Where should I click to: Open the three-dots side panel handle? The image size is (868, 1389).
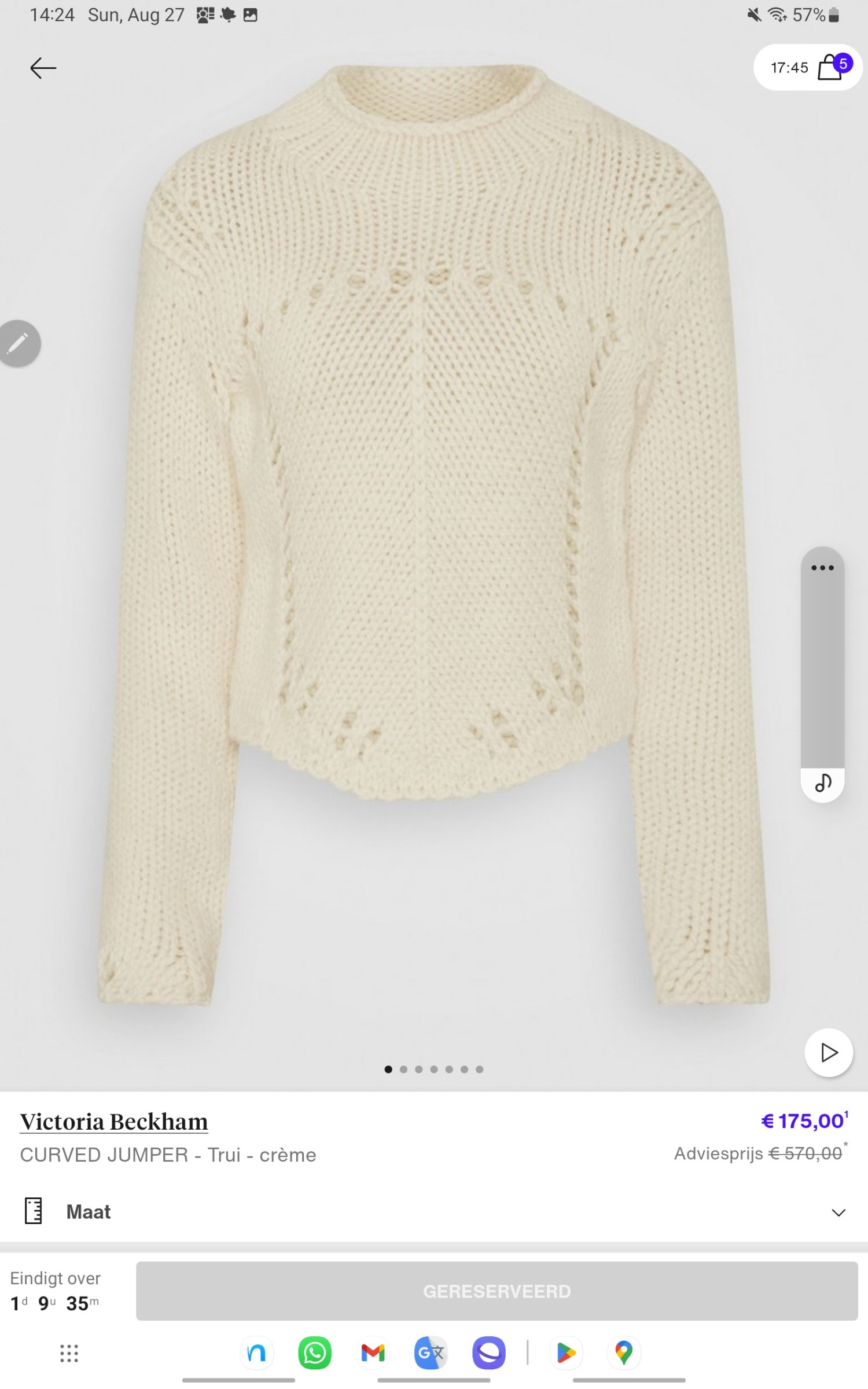point(822,568)
